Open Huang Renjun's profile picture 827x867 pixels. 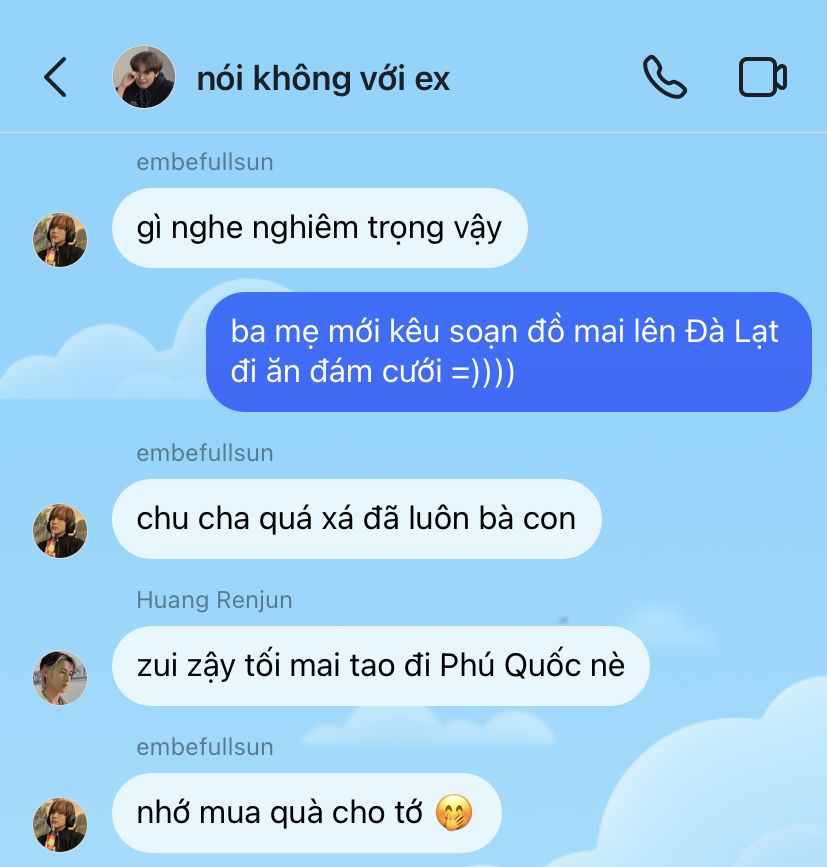click(x=60, y=677)
